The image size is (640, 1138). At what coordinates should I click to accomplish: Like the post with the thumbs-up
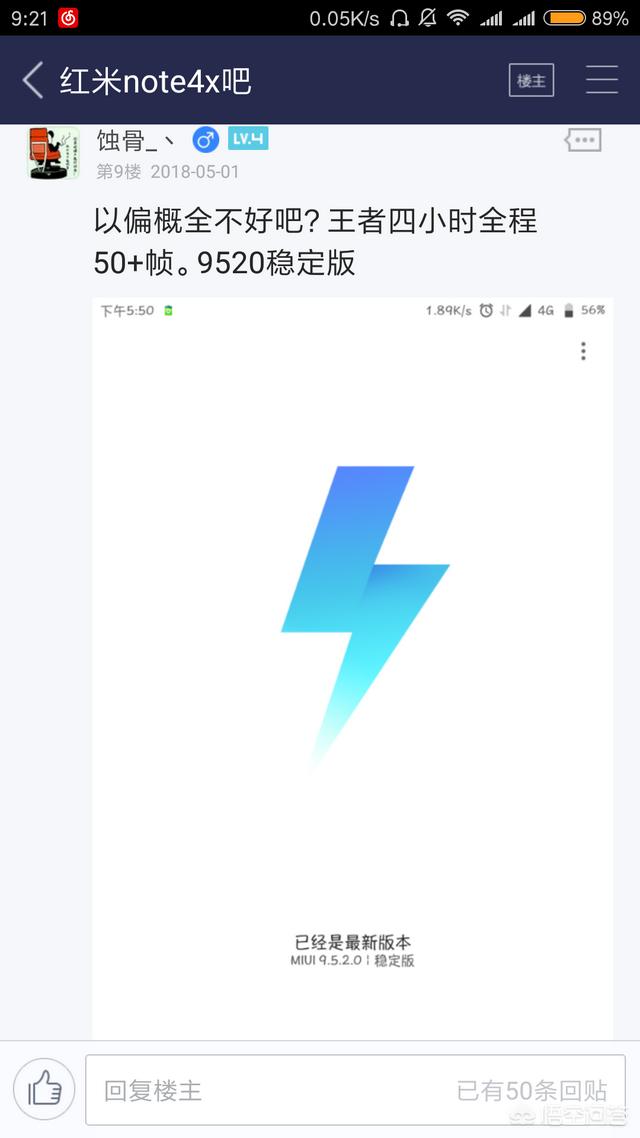coord(44,1089)
